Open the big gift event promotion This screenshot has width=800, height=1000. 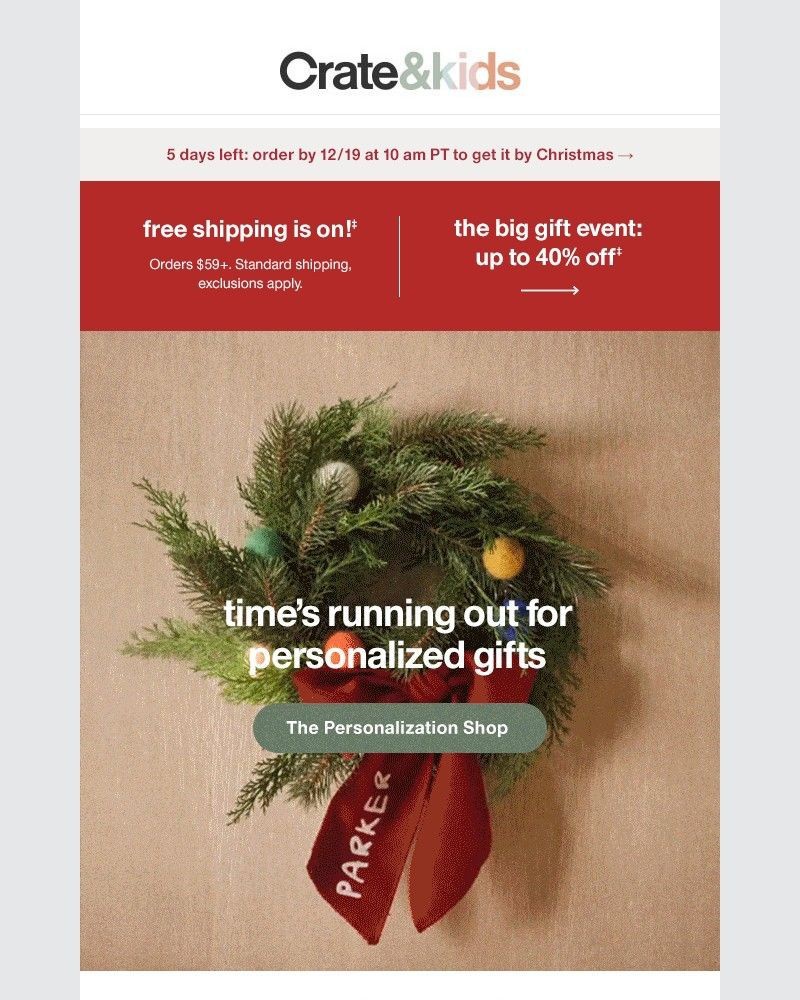point(548,243)
